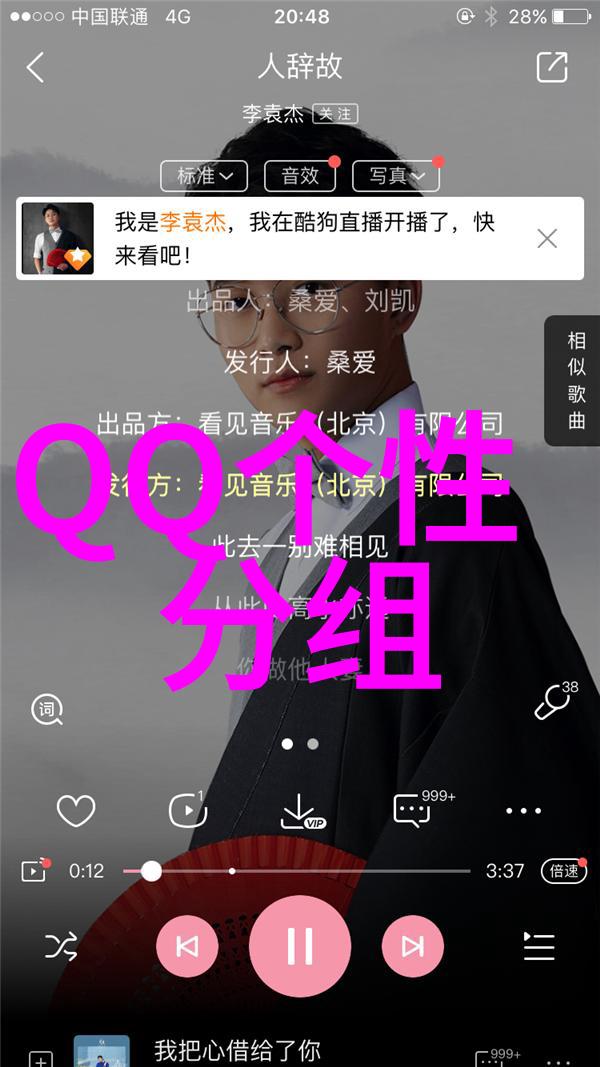This screenshot has height=1067, width=600.
Task: Dismiss the 李袁杰 live stream banner
Action: point(547,238)
